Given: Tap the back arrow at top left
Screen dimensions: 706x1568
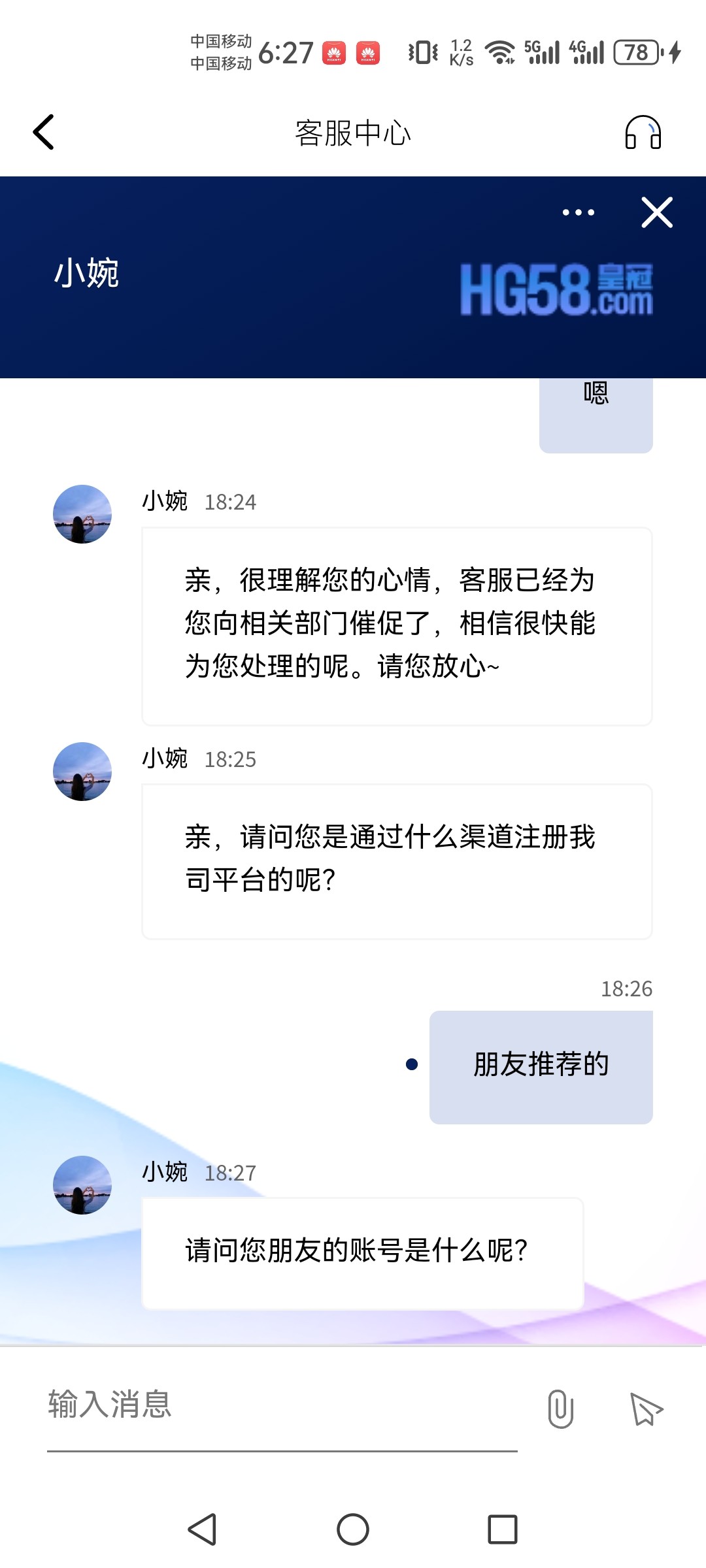Looking at the screenshot, I should coord(44,132).
